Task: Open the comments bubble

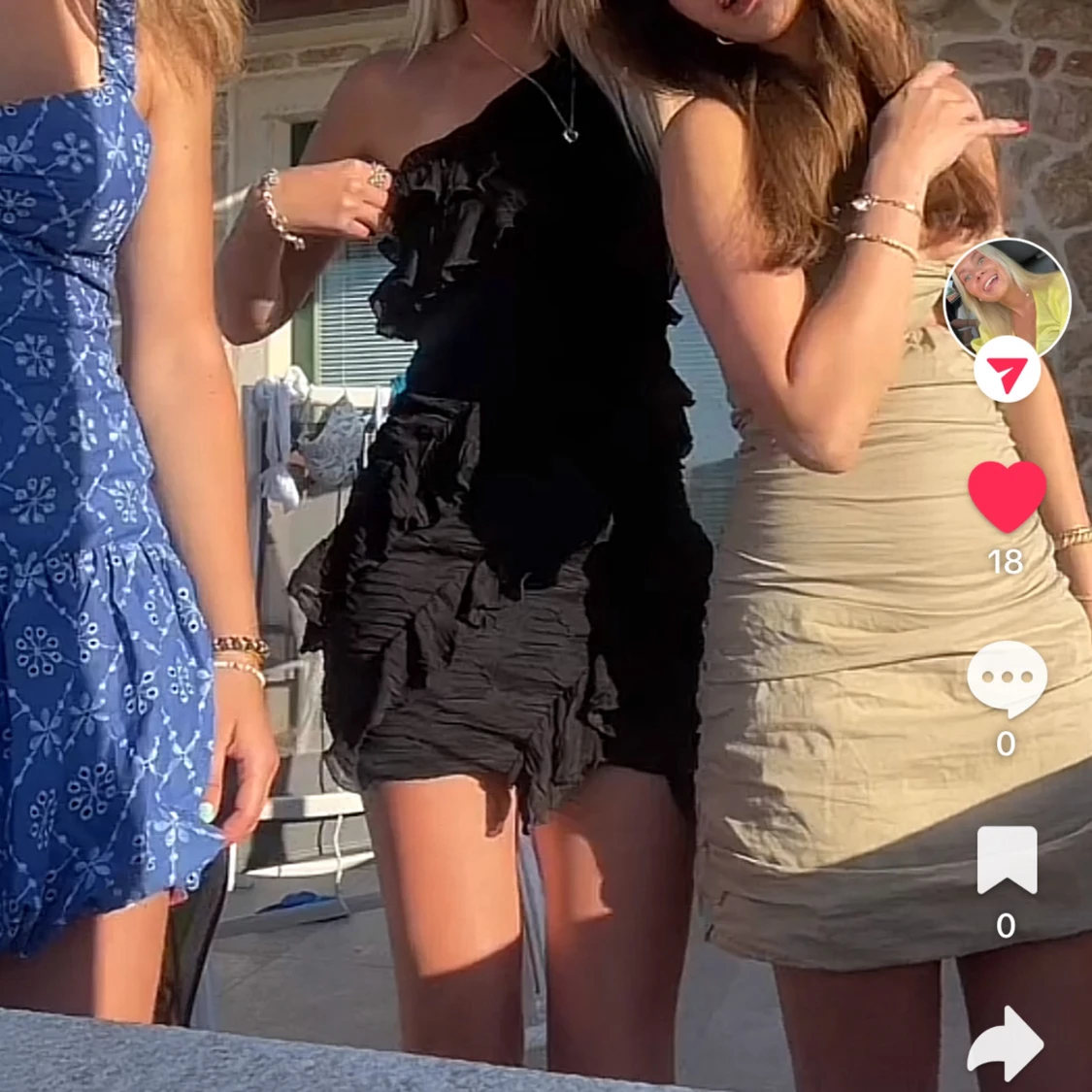Action: coord(1007,679)
